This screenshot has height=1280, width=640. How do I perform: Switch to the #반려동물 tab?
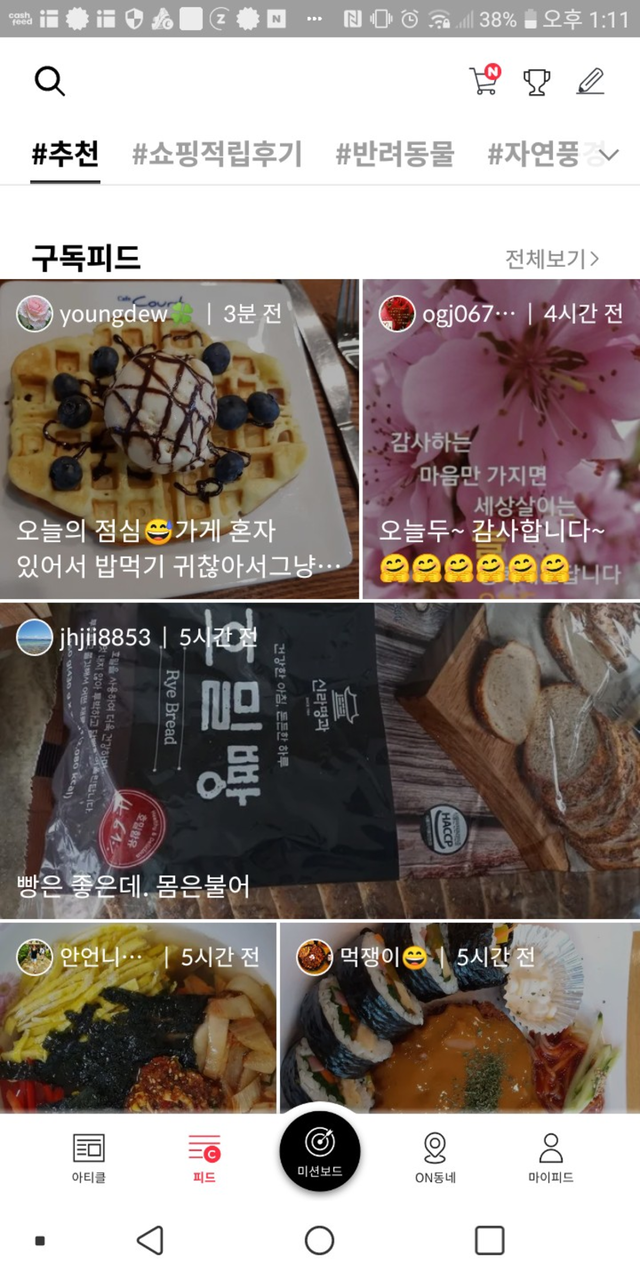[x=394, y=154]
